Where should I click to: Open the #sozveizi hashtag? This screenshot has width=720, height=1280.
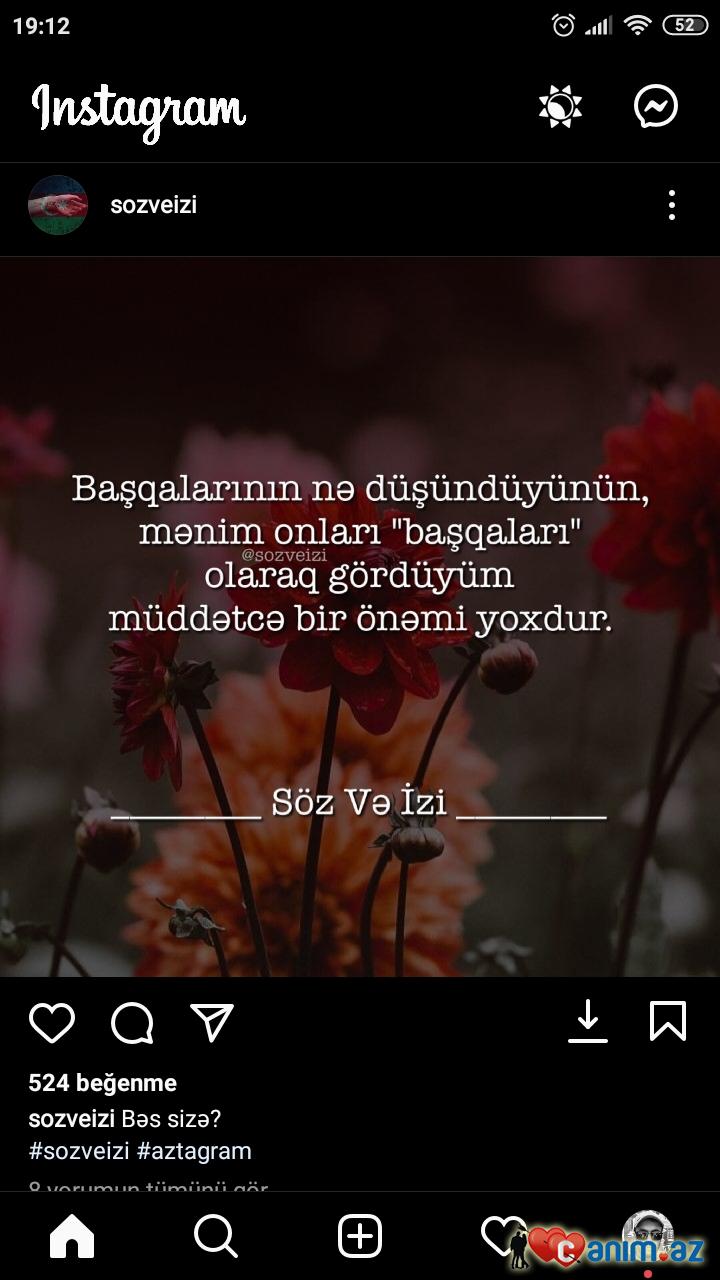coord(79,1151)
